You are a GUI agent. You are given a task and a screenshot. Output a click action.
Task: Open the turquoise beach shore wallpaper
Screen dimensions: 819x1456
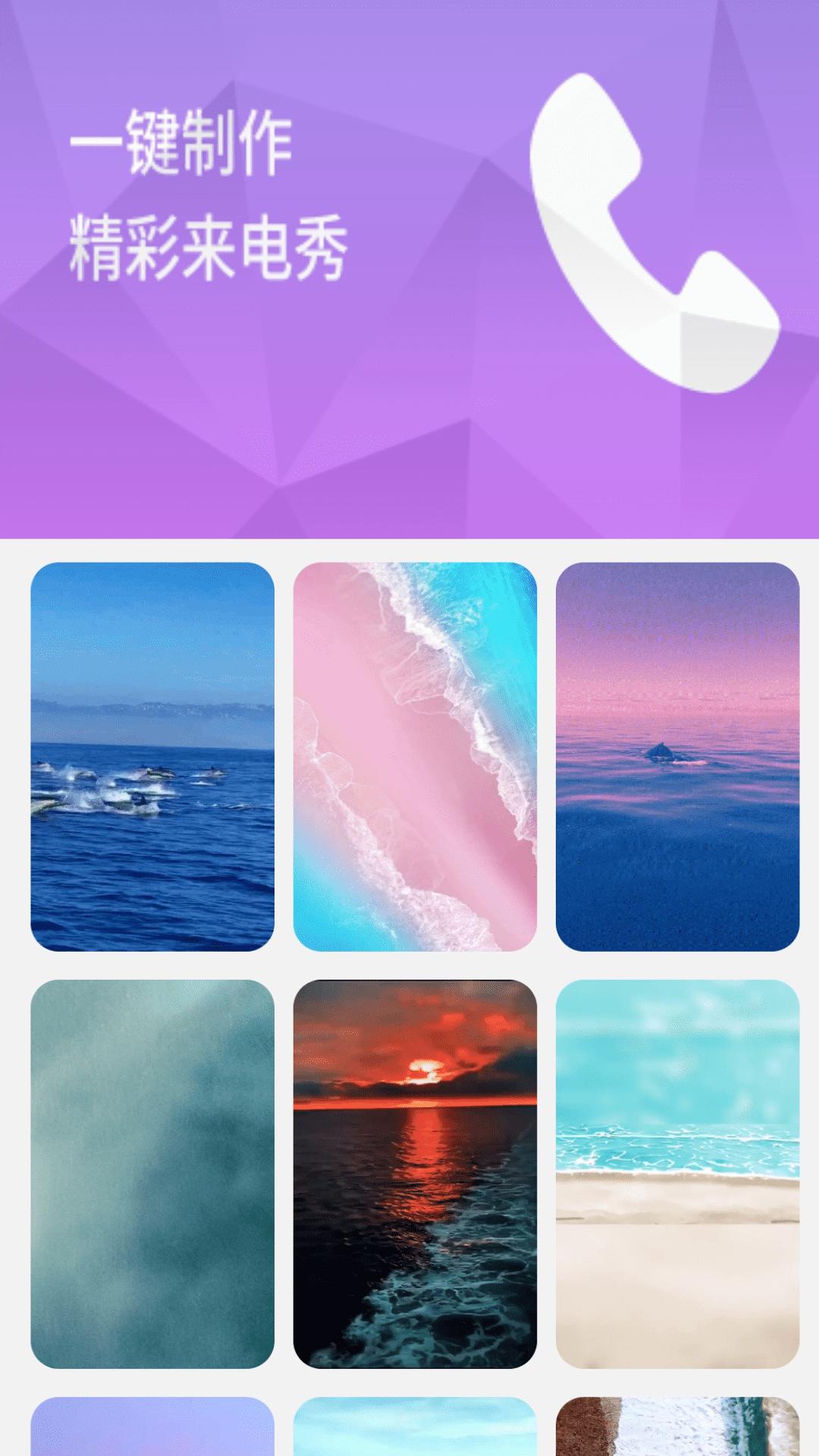tap(677, 1173)
